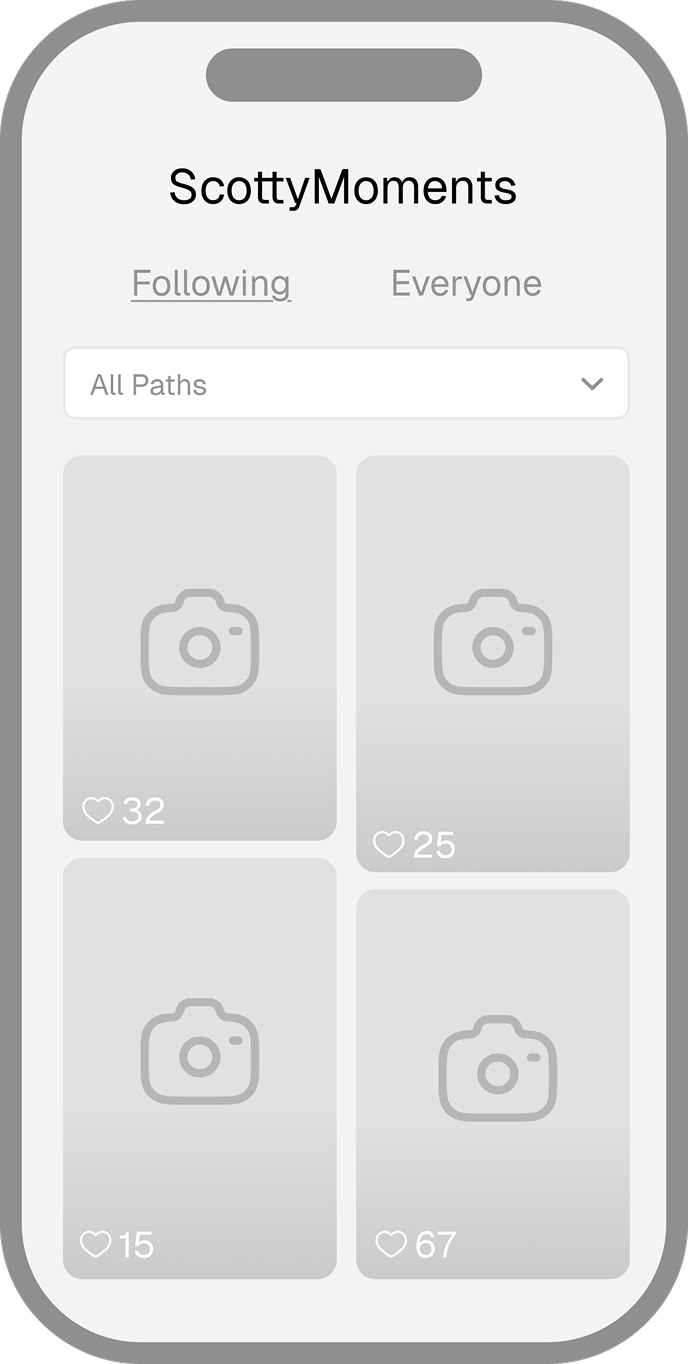This screenshot has width=688, height=1364.
Task: Expand the All Paths dropdown
Action: coord(346,383)
